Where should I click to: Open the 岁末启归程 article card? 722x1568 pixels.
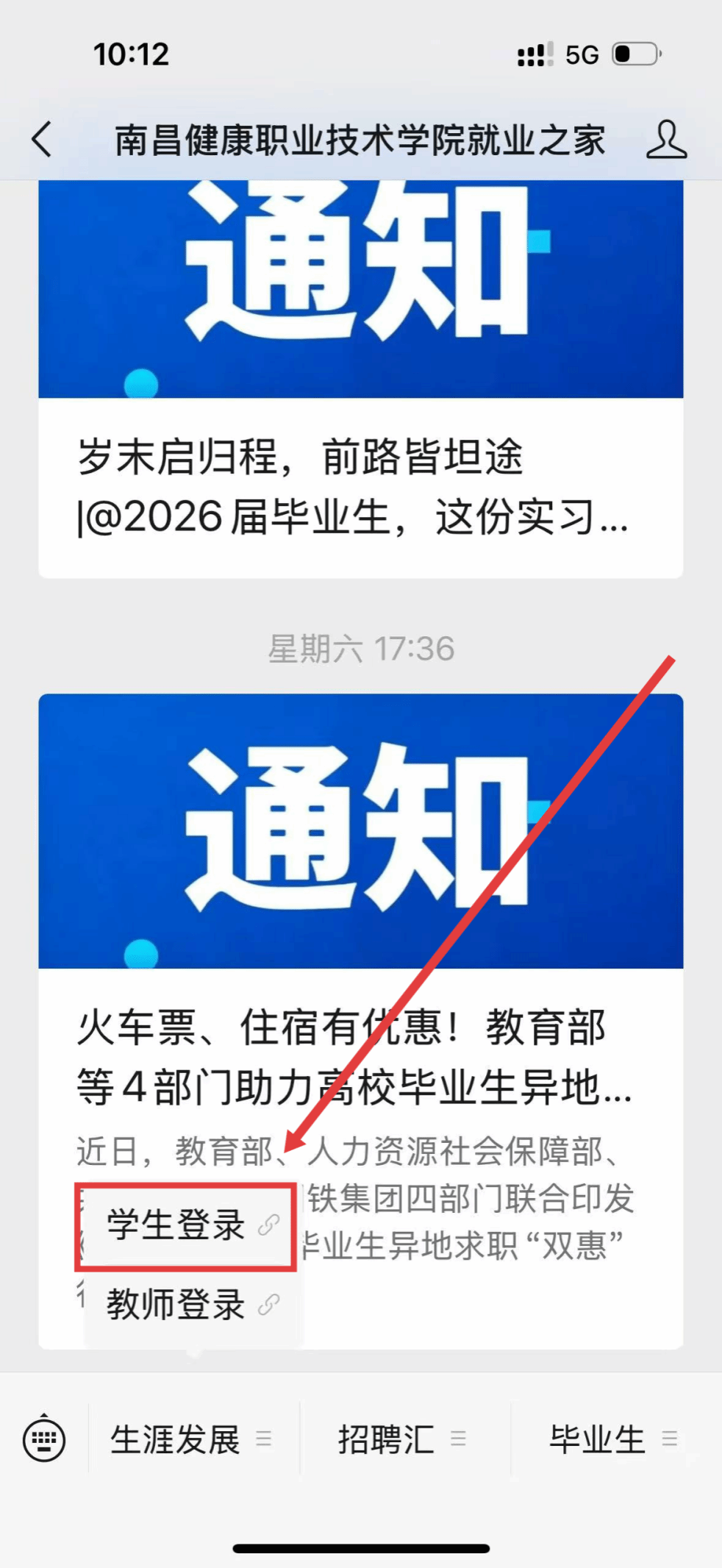point(360,486)
